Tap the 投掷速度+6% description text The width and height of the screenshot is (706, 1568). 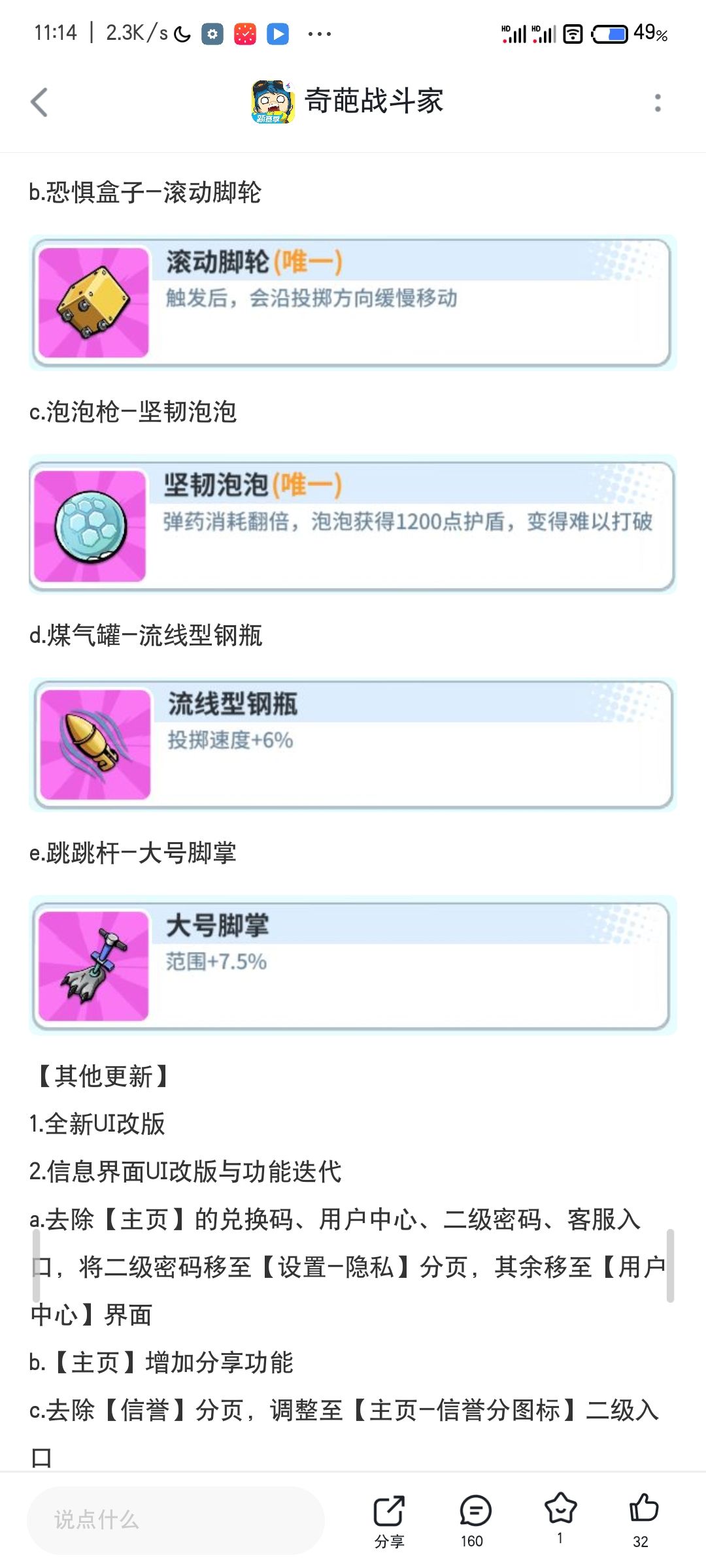coord(229,742)
